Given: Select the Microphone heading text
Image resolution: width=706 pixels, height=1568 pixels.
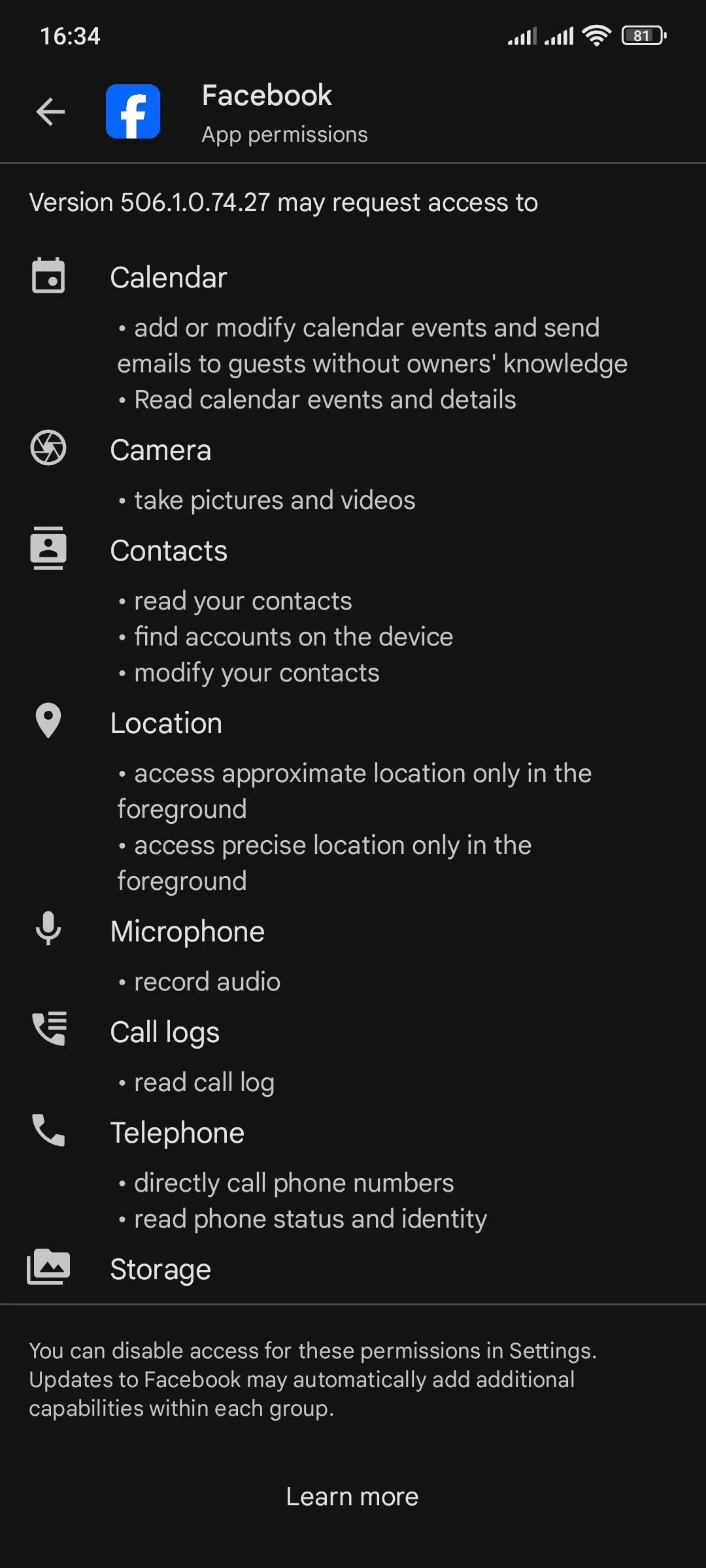Looking at the screenshot, I should [x=187, y=931].
